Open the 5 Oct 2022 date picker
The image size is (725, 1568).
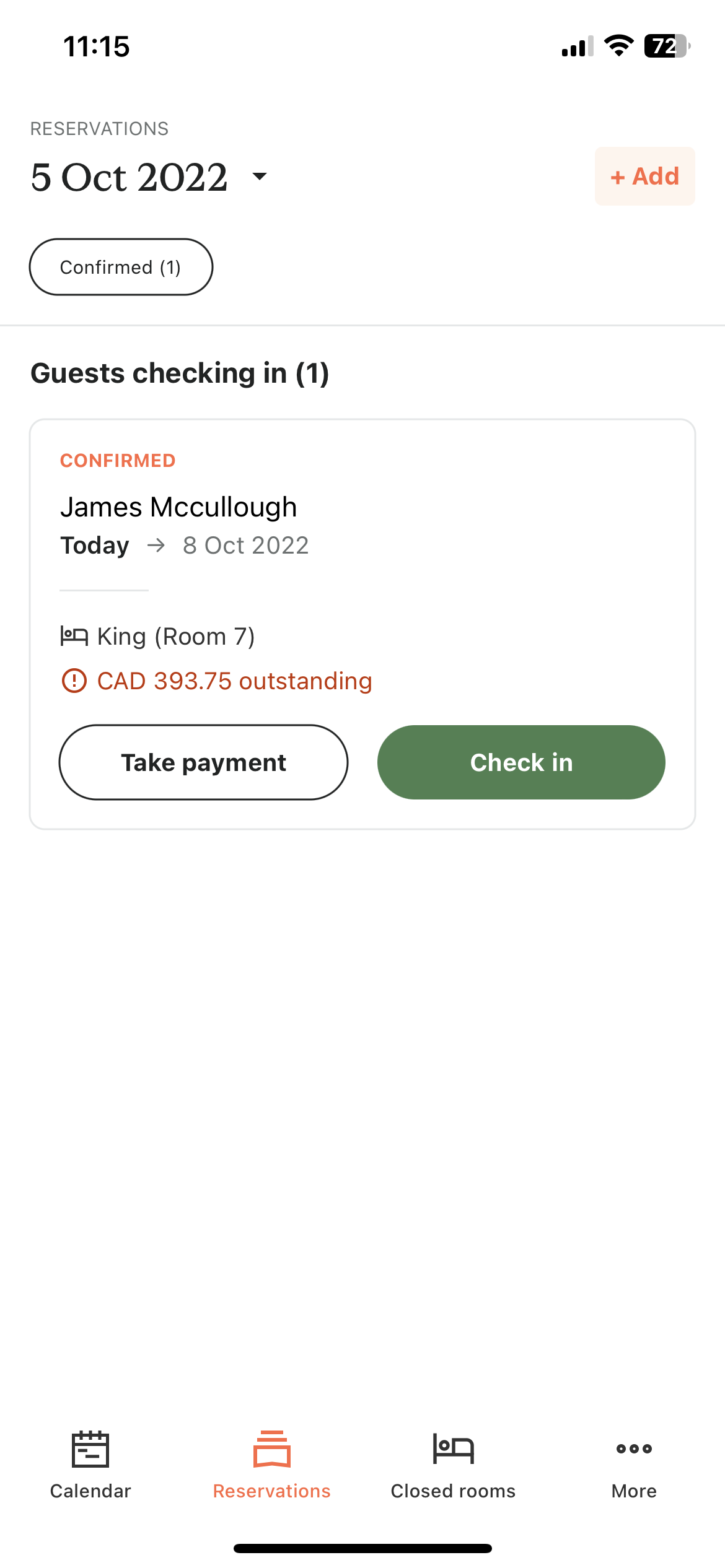149,177
